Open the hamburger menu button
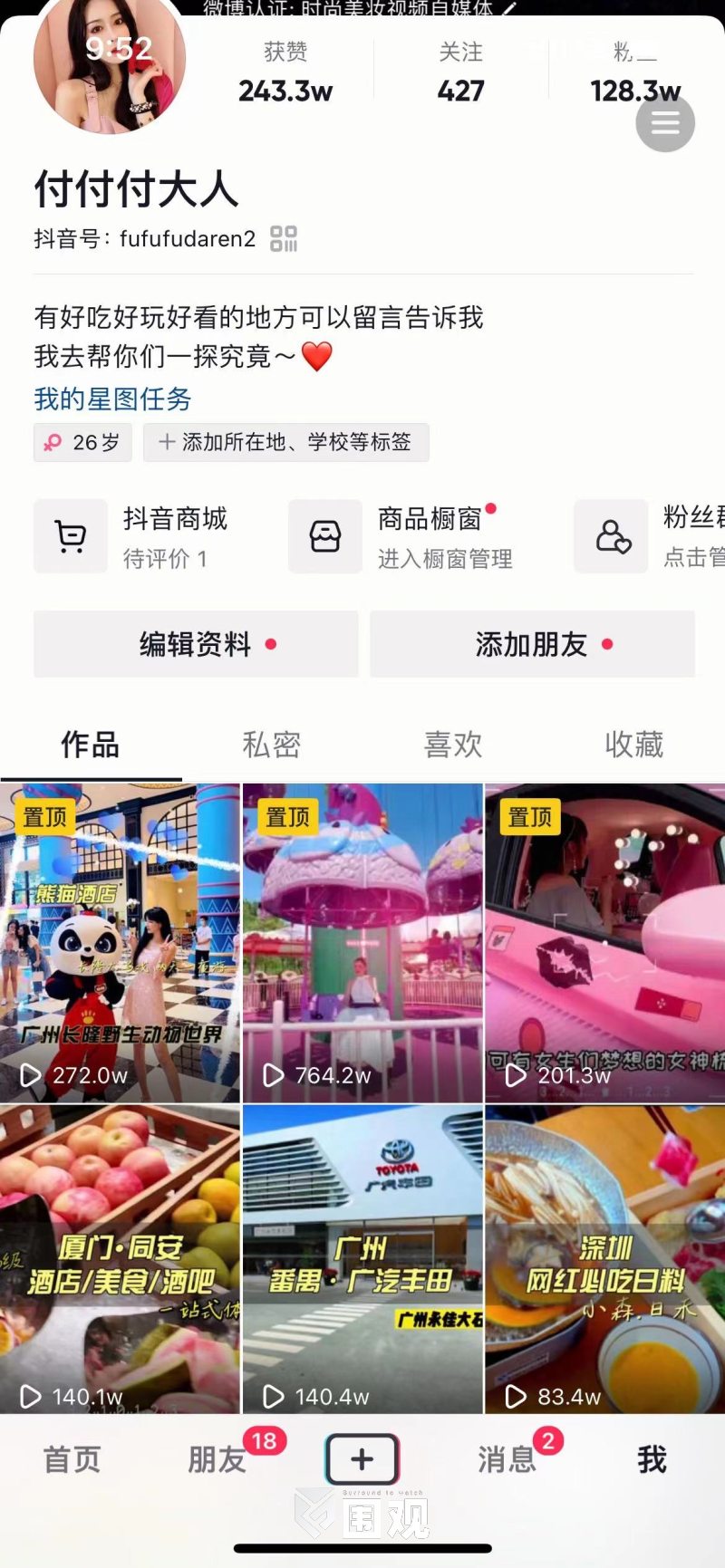The height and width of the screenshot is (1568, 725). tap(665, 122)
